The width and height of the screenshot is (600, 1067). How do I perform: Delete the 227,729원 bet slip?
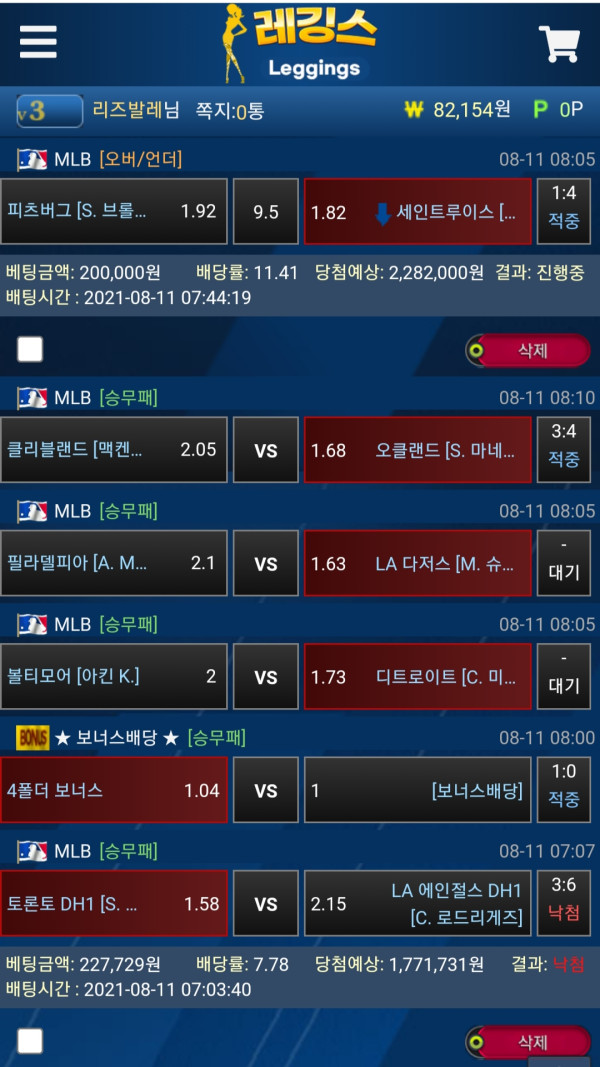pos(529,1042)
